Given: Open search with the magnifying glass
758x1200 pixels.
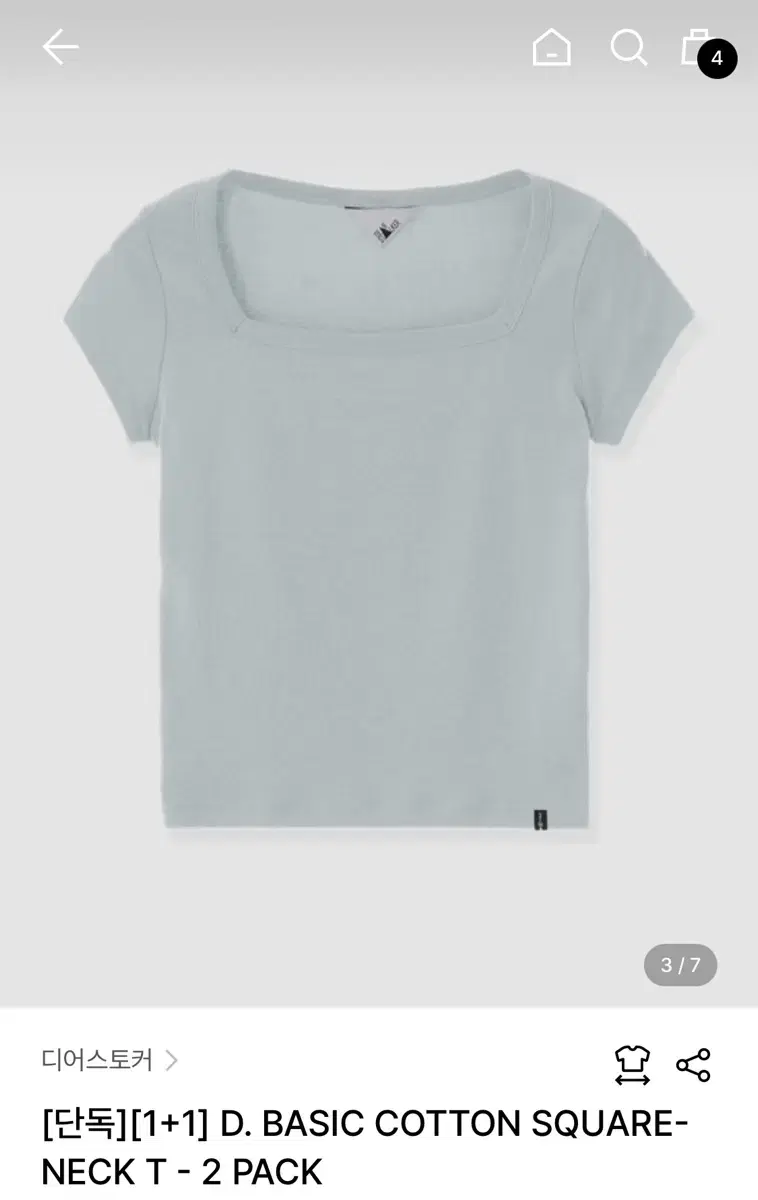Looking at the screenshot, I should pyautogui.click(x=628, y=47).
